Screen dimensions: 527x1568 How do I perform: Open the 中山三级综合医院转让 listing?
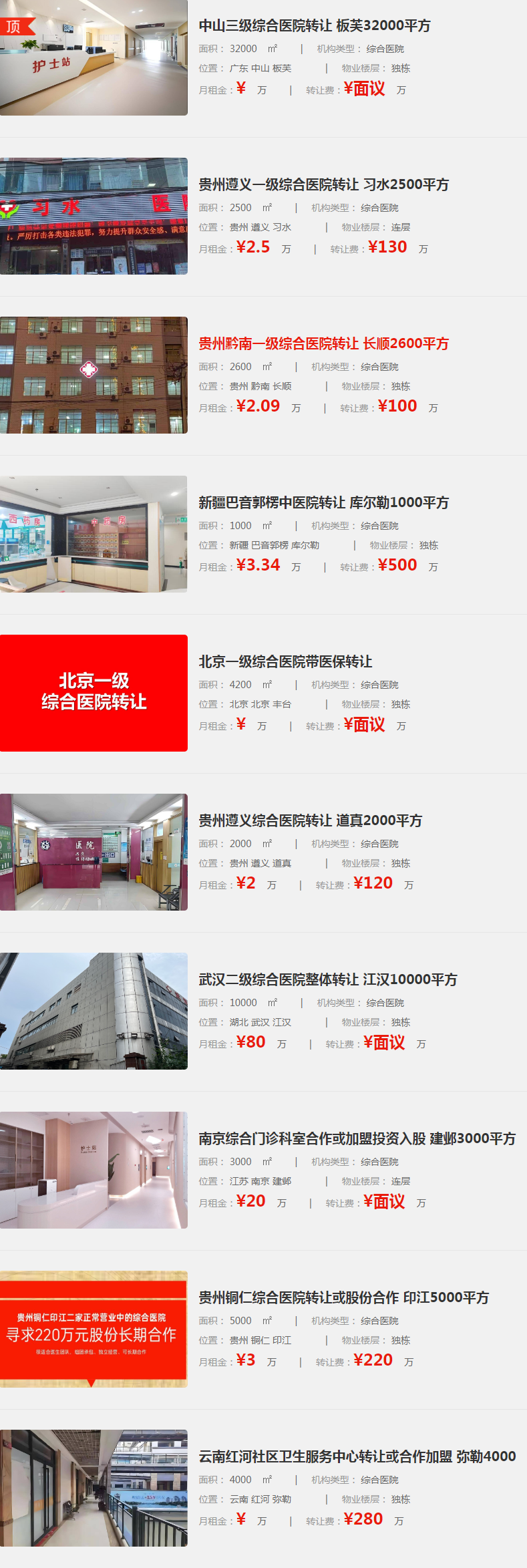(x=315, y=26)
